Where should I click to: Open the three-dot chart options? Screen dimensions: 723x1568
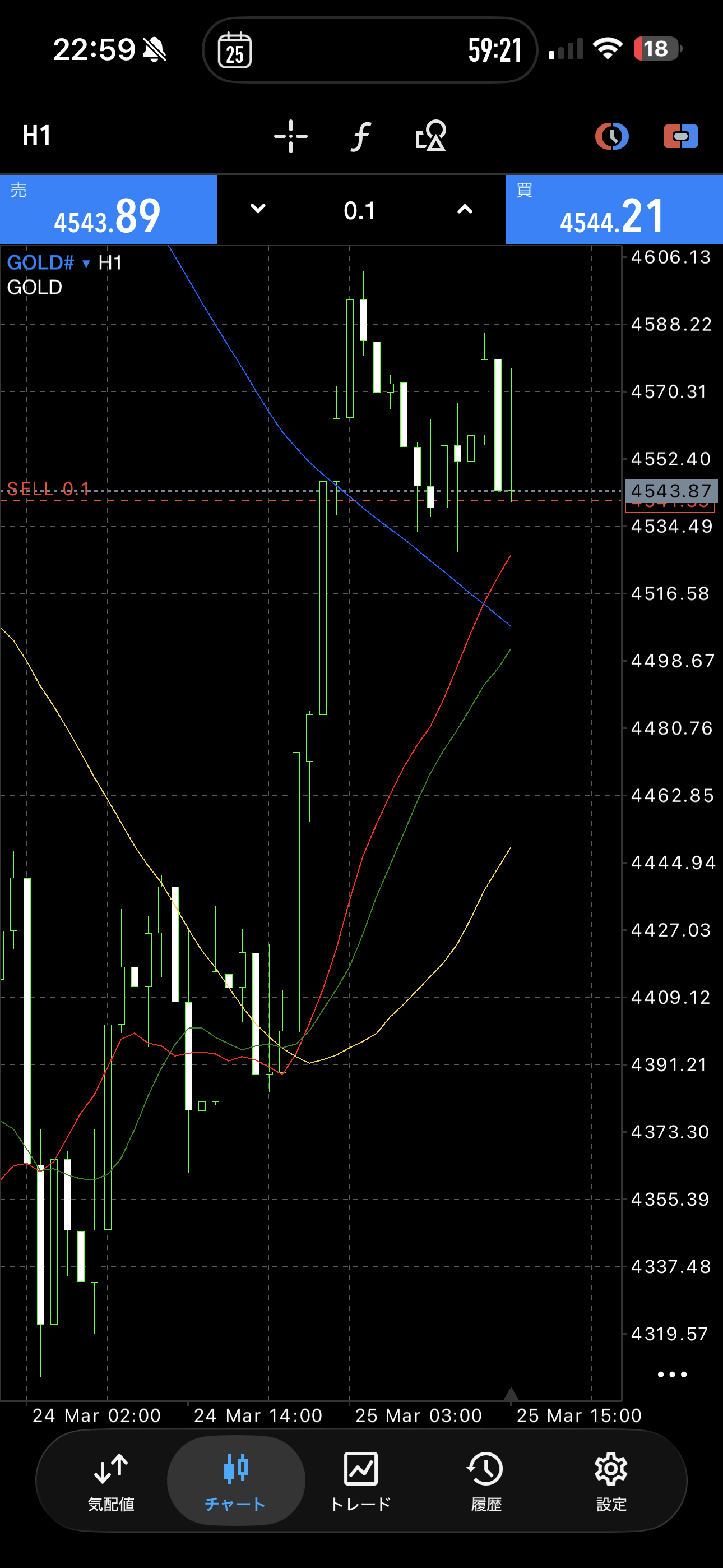[x=672, y=1375]
